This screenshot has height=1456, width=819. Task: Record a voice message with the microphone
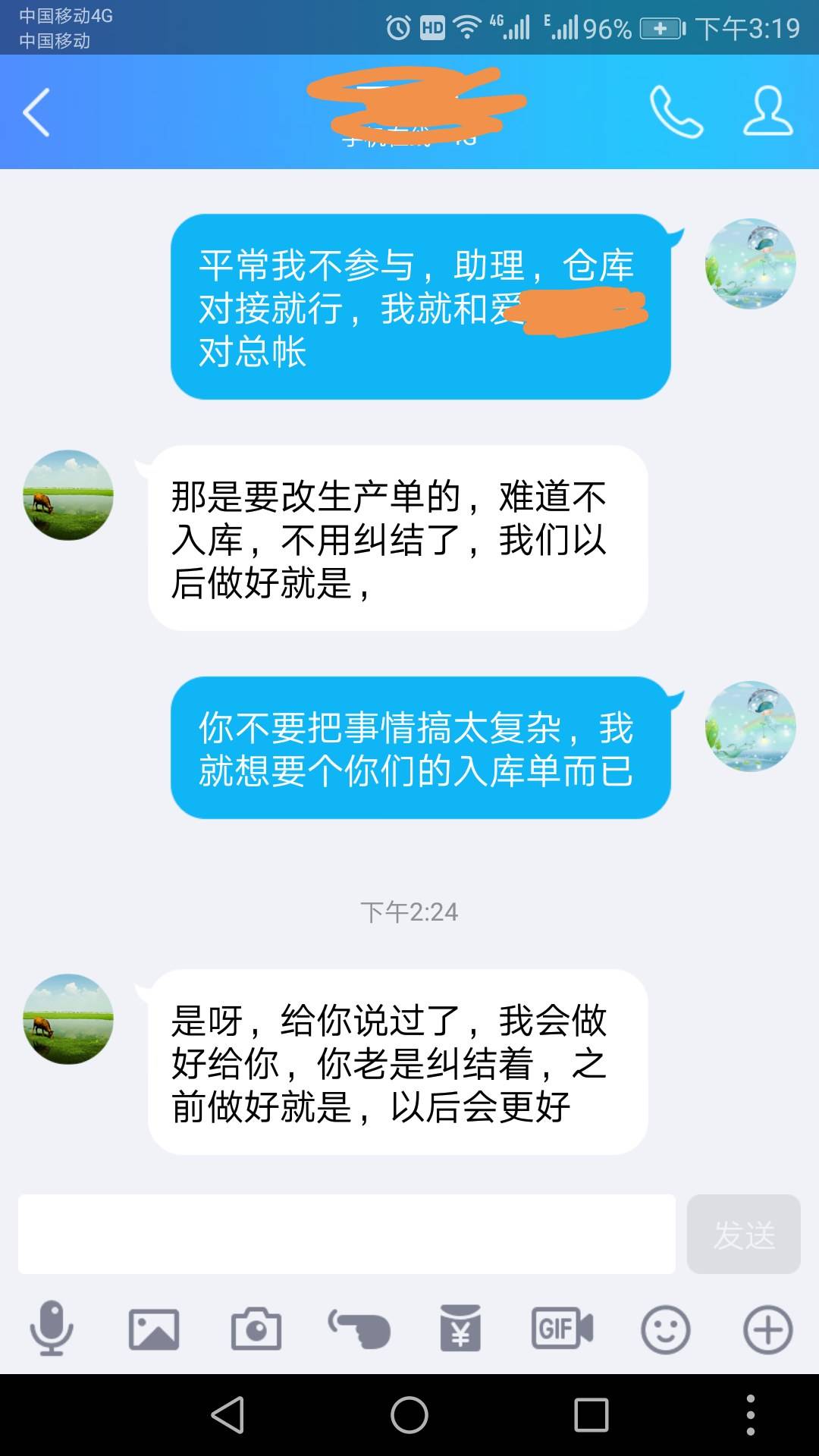coord(52,1329)
